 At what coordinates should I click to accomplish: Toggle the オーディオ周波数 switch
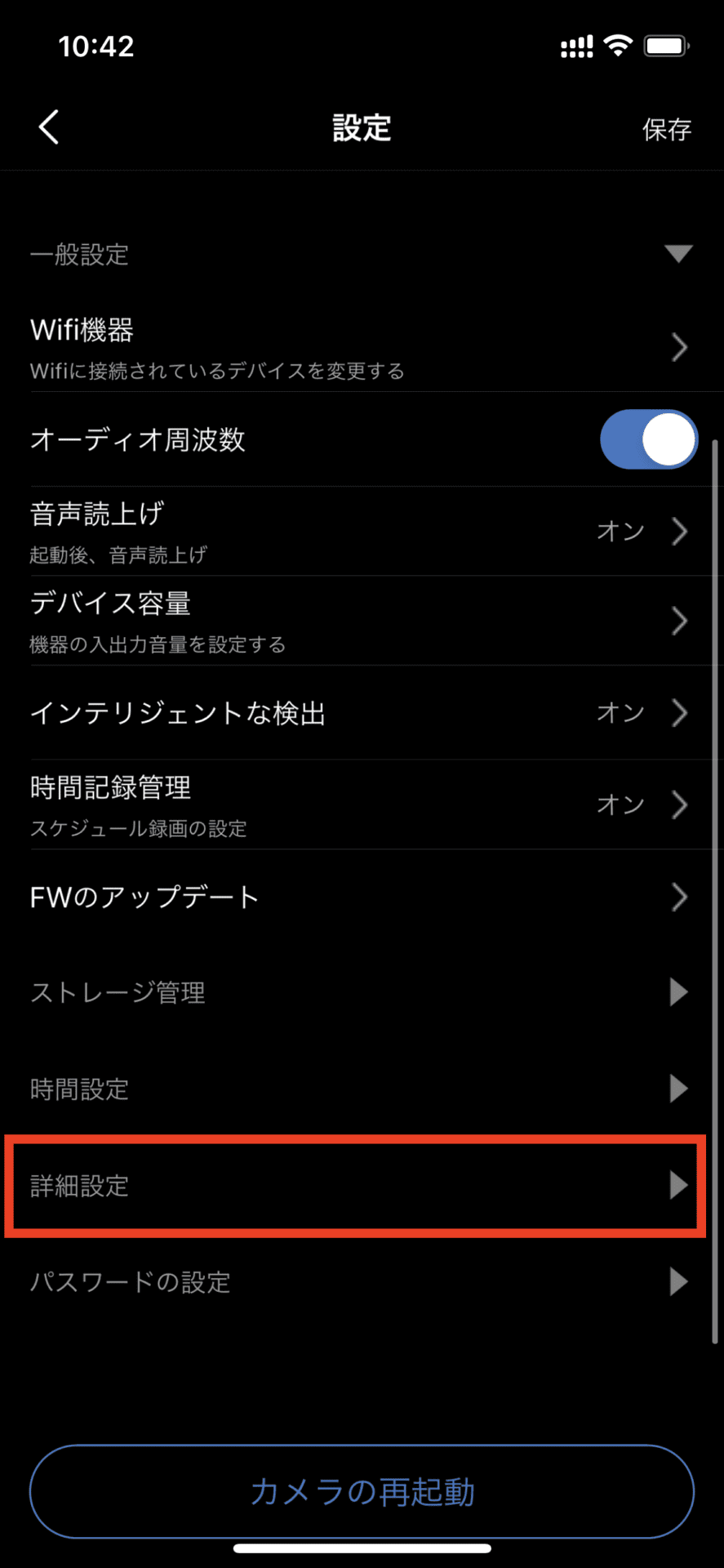pyautogui.click(x=648, y=440)
